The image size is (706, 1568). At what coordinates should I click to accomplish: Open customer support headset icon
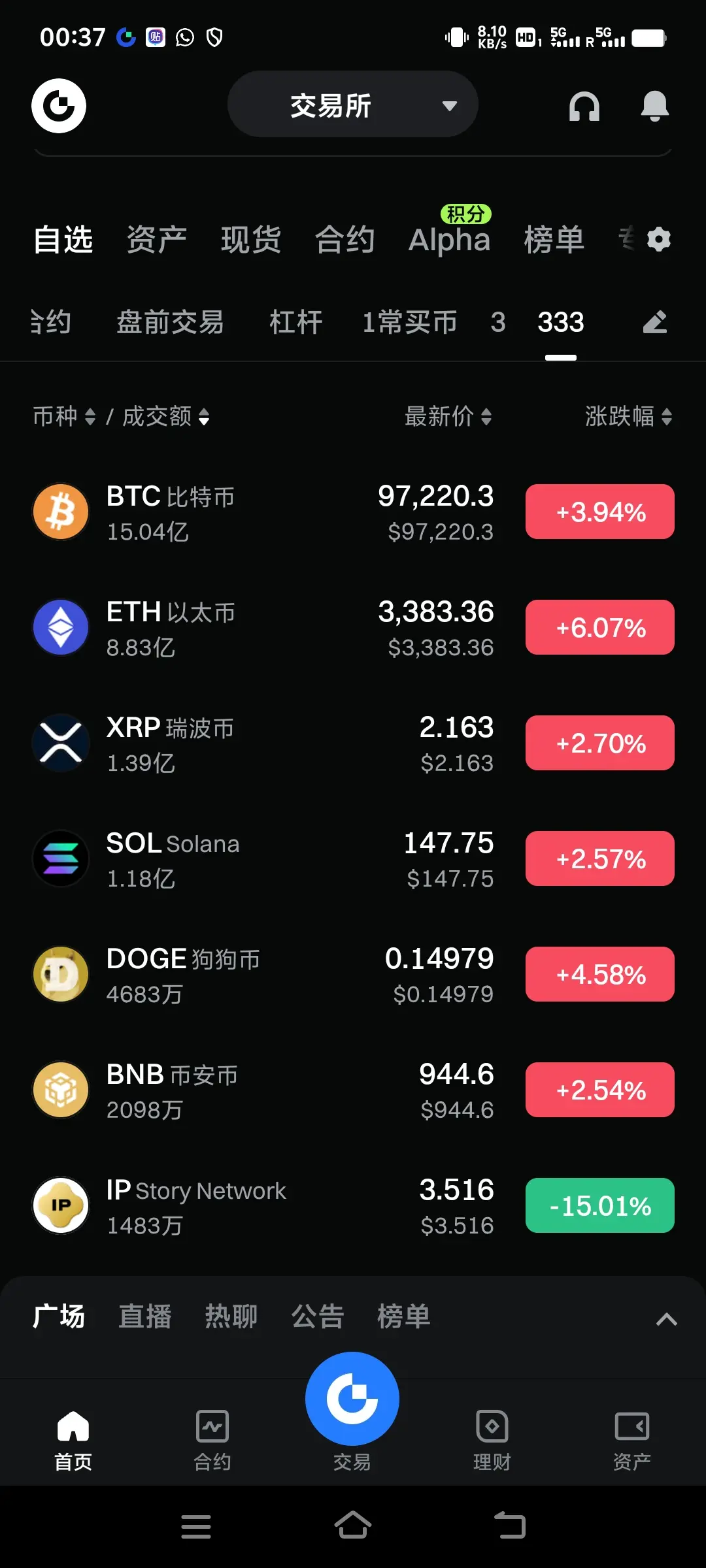(584, 106)
